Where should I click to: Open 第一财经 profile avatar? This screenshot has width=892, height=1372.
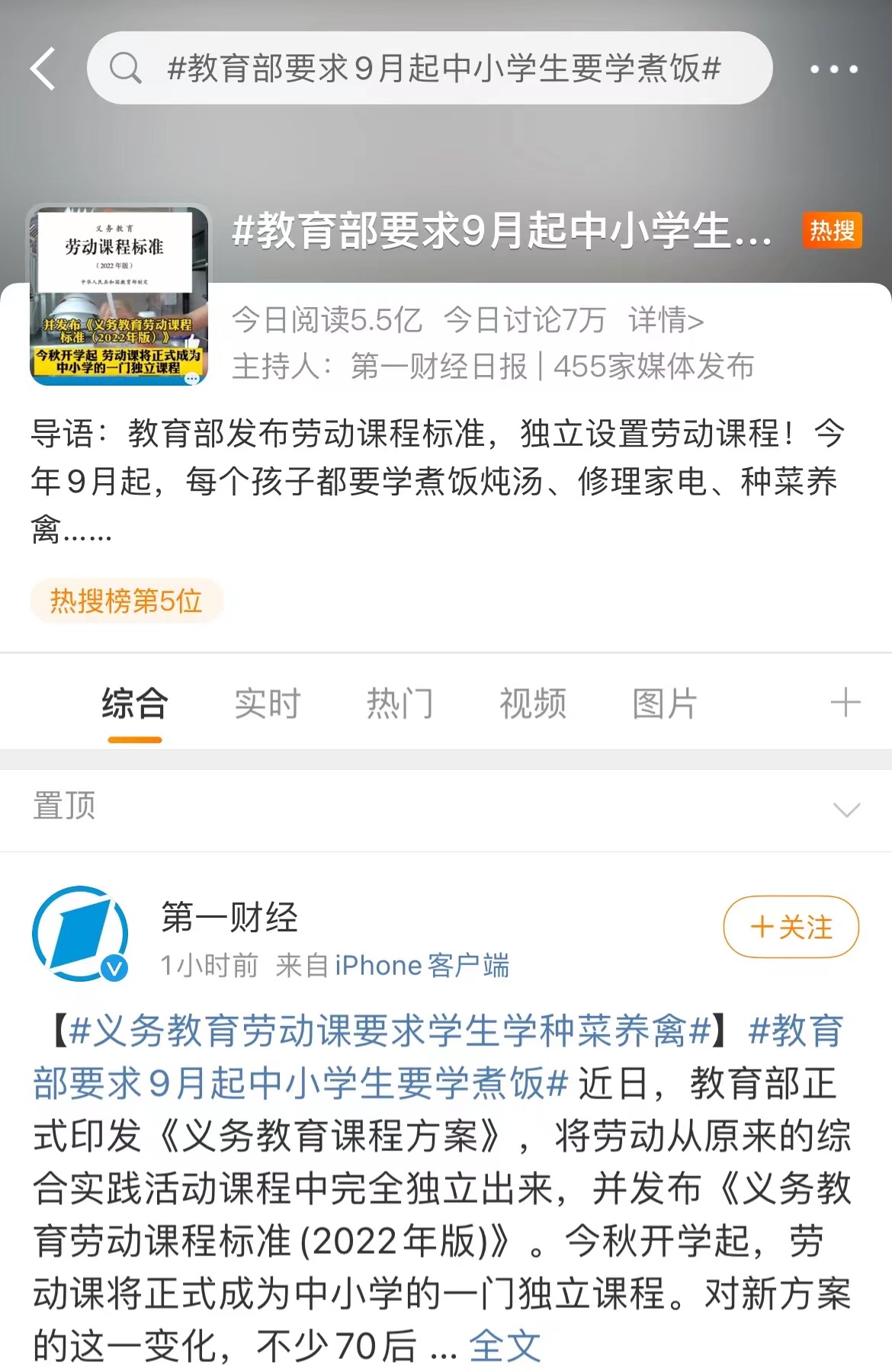click(x=80, y=933)
